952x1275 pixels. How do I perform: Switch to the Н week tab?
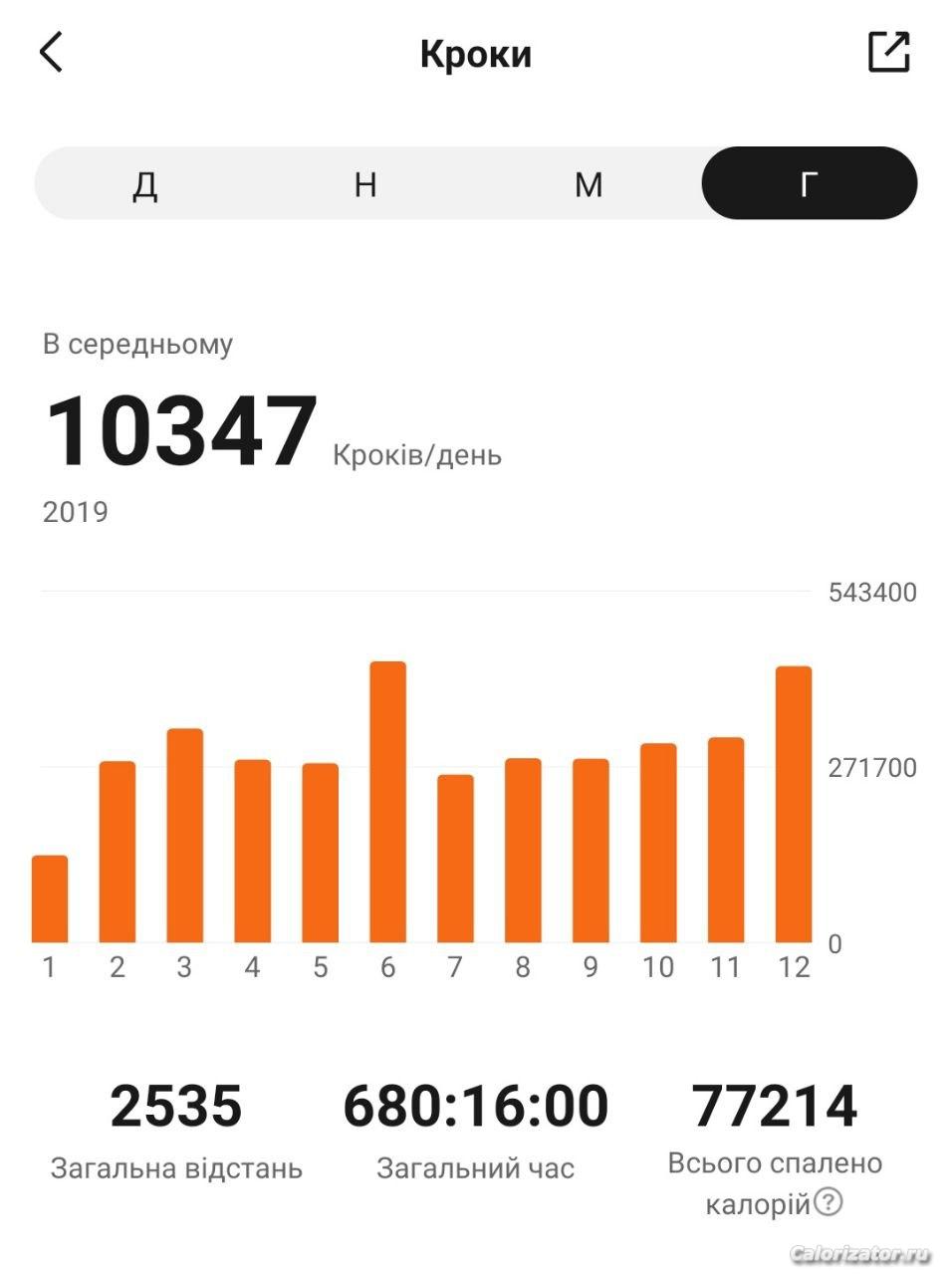click(365, 184)
